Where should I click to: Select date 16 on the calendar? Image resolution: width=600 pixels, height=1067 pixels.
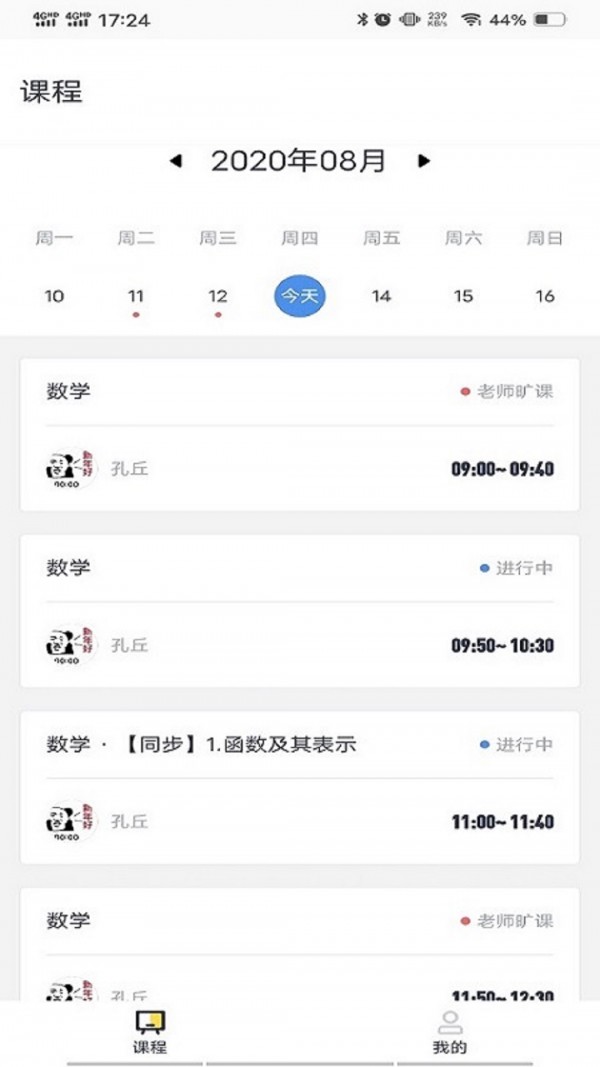pyautogui.click(x=545, y=296)
